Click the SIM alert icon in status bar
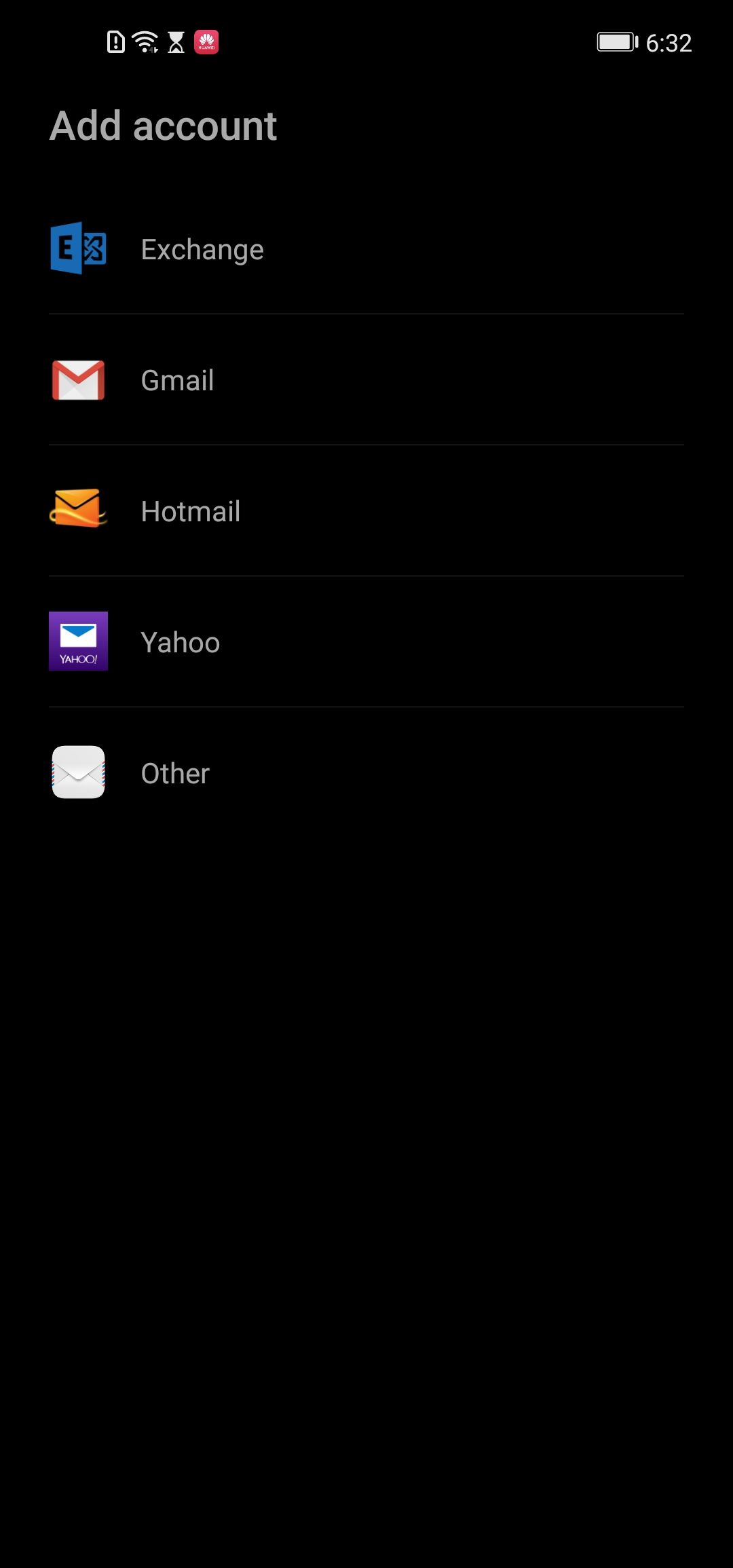733x1568 pixels. coord(113,43)
